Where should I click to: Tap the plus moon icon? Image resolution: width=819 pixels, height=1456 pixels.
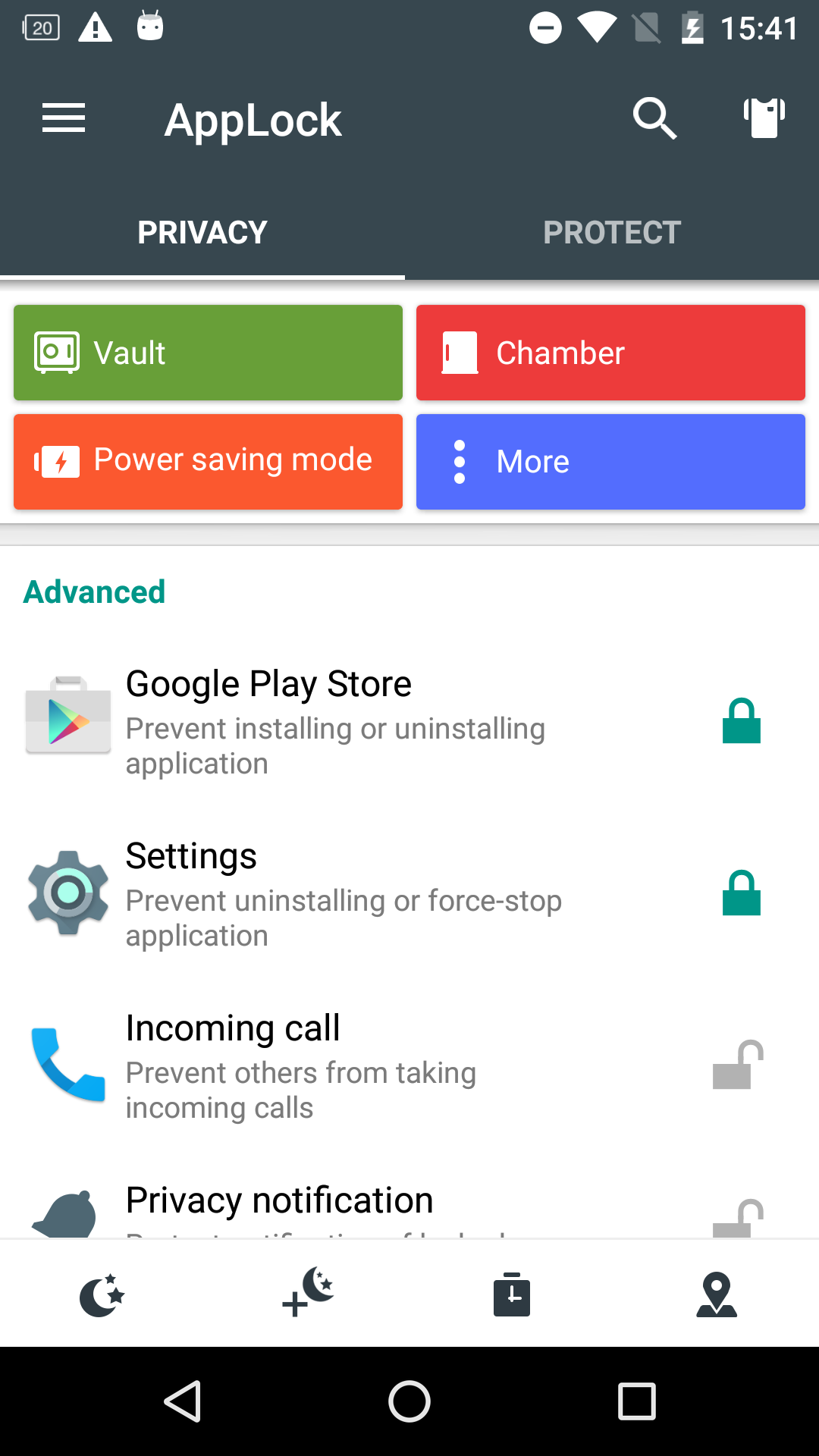click(308, 1292)
